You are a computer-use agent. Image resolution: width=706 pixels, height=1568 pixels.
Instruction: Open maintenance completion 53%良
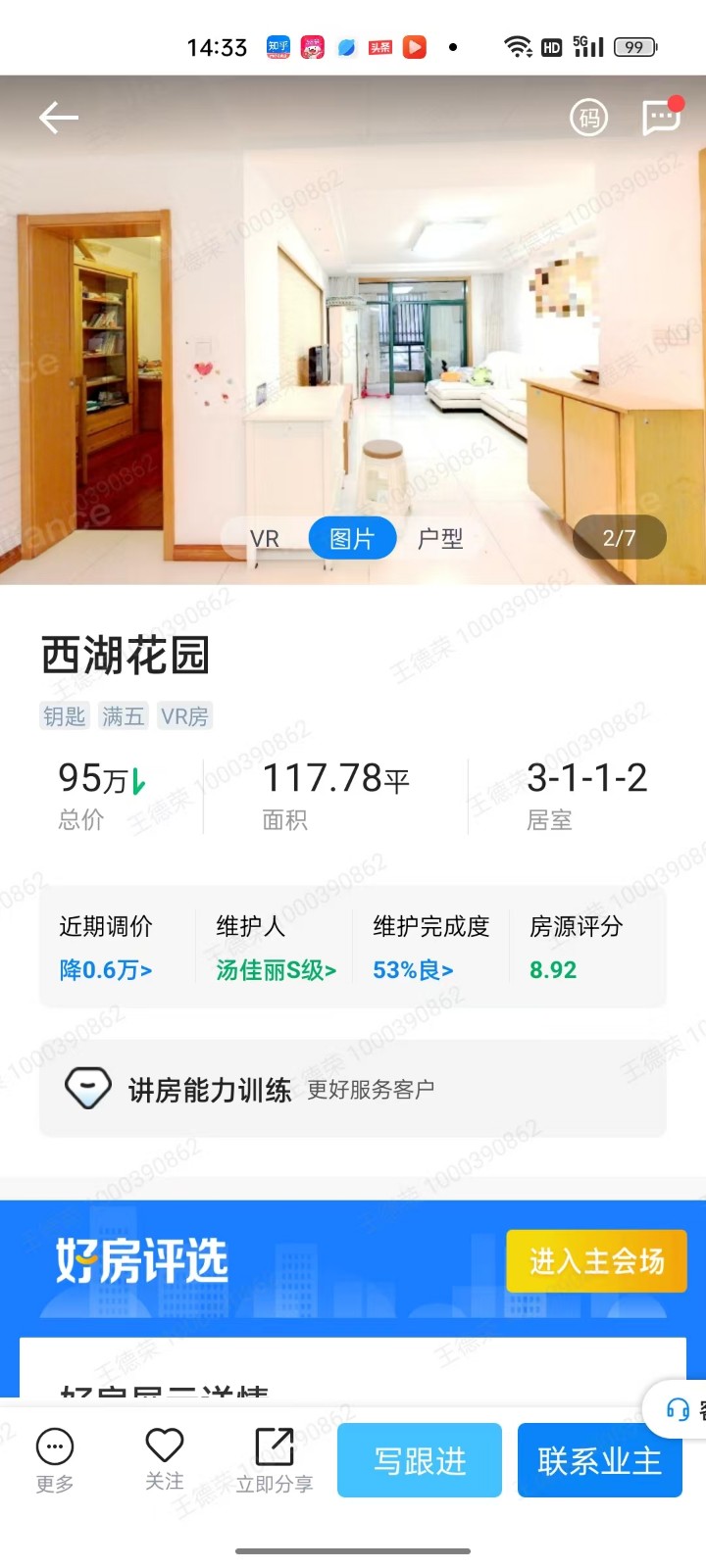point(413,969)
